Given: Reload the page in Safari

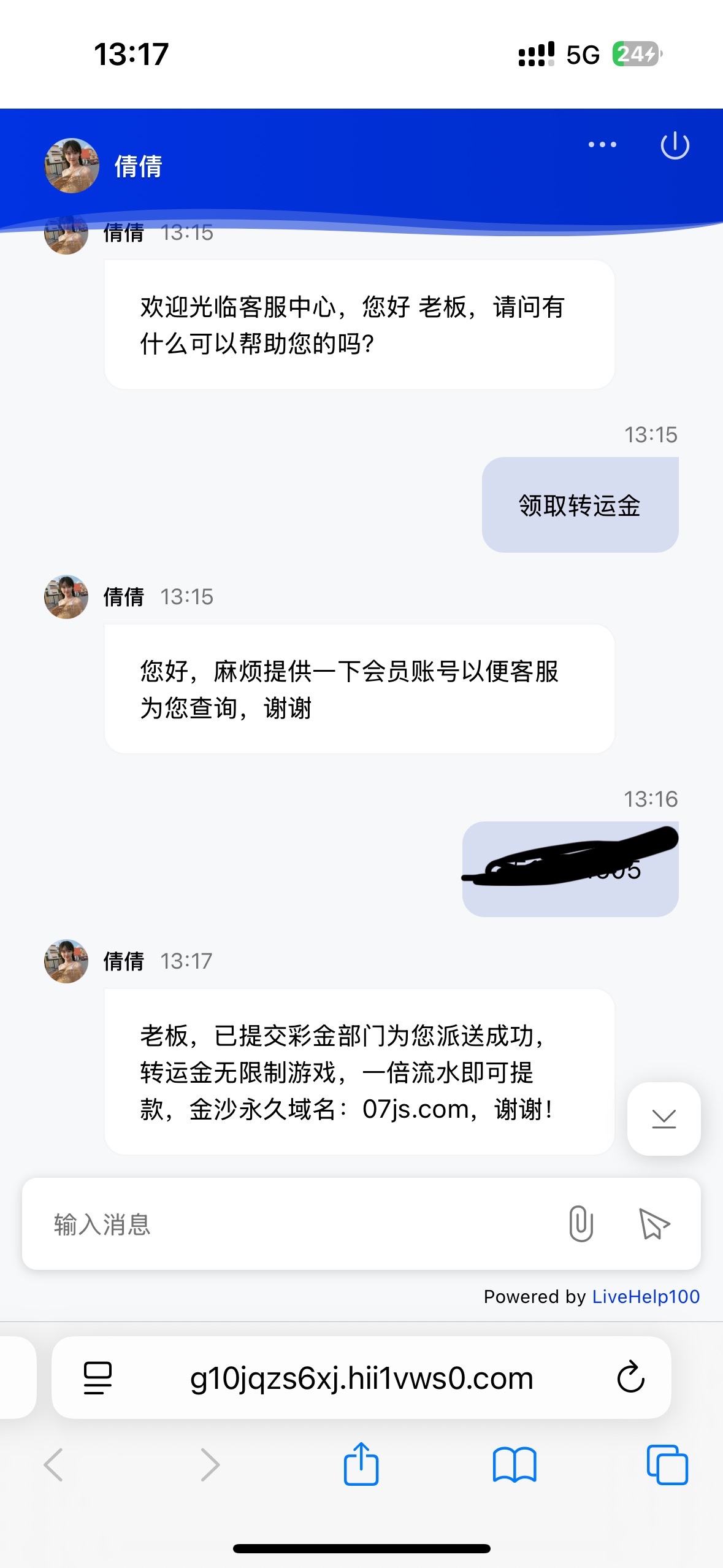Looking at the screenshot, I should coord(630,1378).
